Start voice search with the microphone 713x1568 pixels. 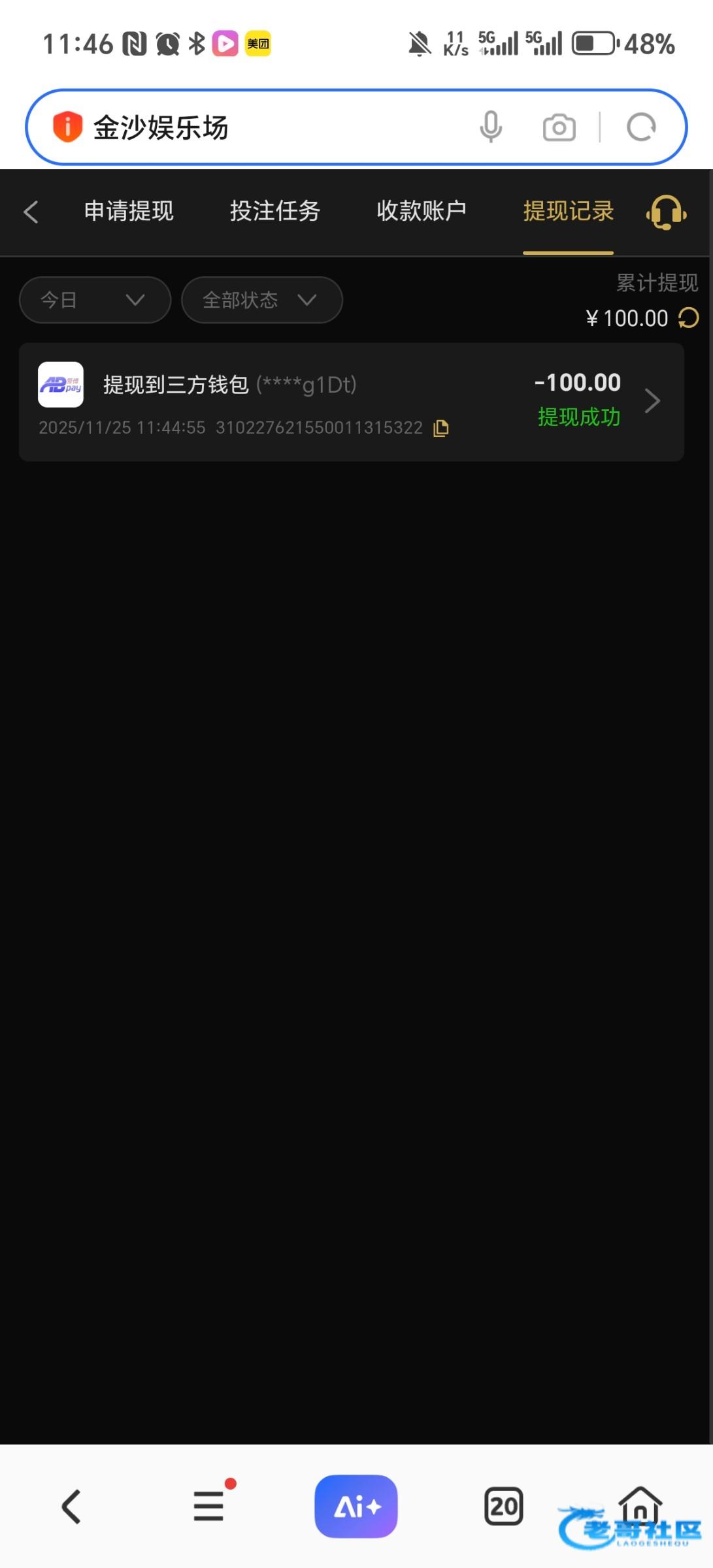(x=491, y=127)
